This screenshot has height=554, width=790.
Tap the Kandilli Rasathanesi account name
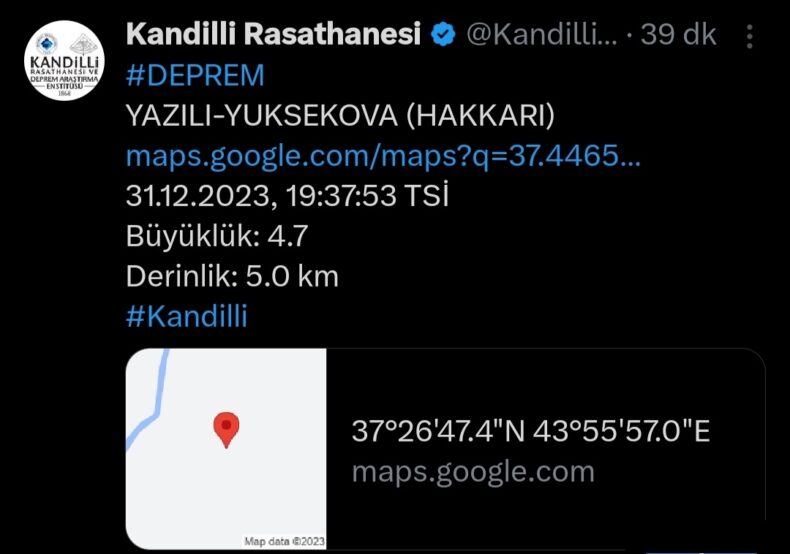tap(272, 35)
